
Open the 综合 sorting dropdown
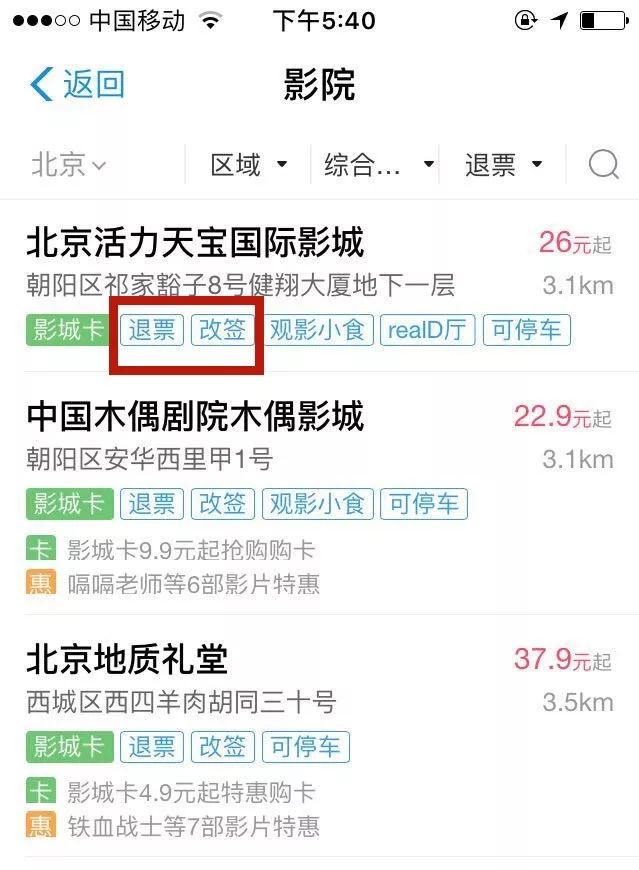pos(377,165)
